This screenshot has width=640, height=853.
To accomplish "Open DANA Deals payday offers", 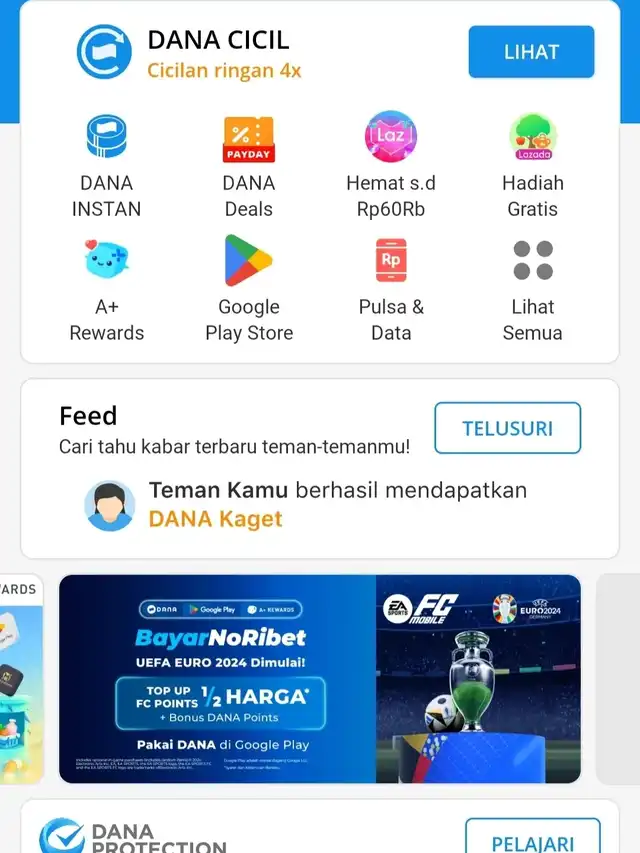I will click(x=249, y=166).
